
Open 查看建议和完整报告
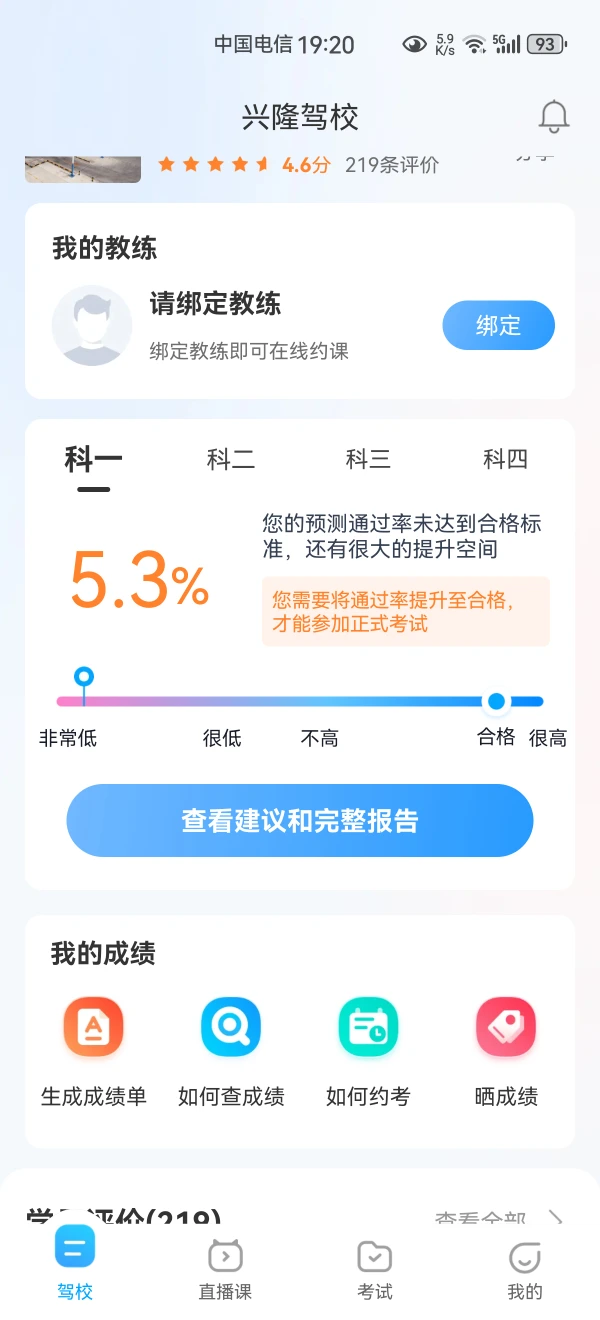pos(300,821)
